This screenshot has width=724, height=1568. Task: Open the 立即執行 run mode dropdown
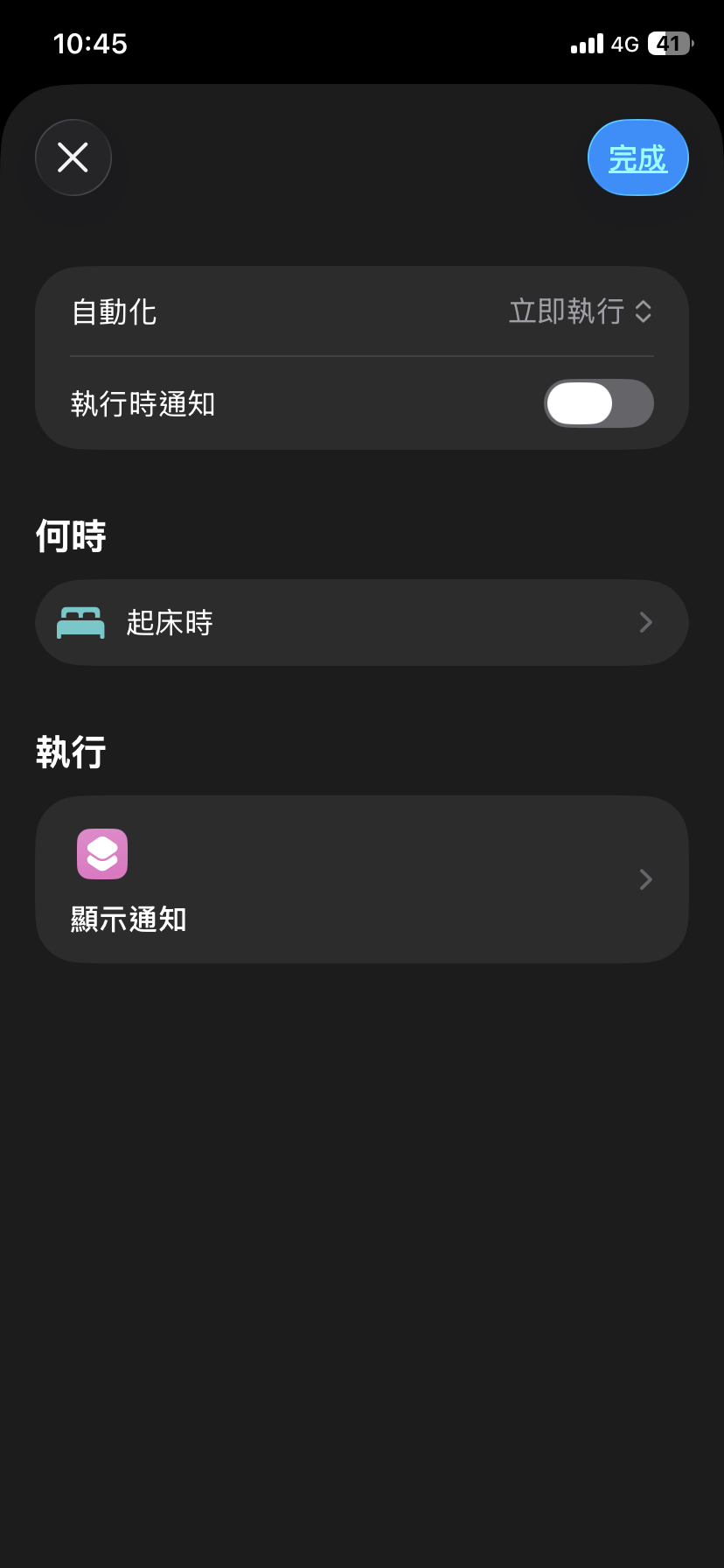click(581, 311)
